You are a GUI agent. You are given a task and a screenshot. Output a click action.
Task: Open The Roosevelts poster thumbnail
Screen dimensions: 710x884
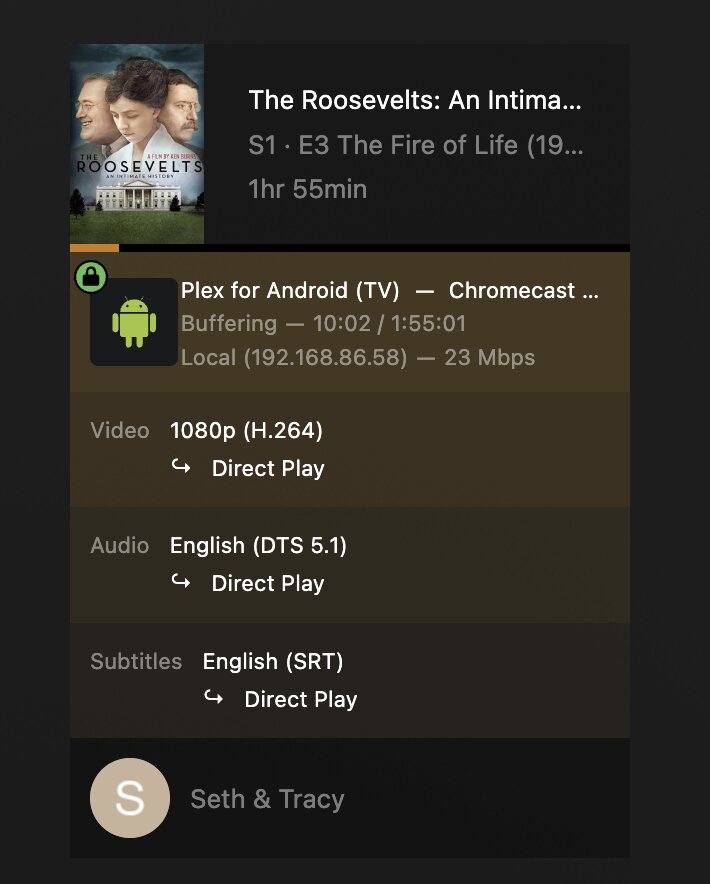tap(137, 144)
